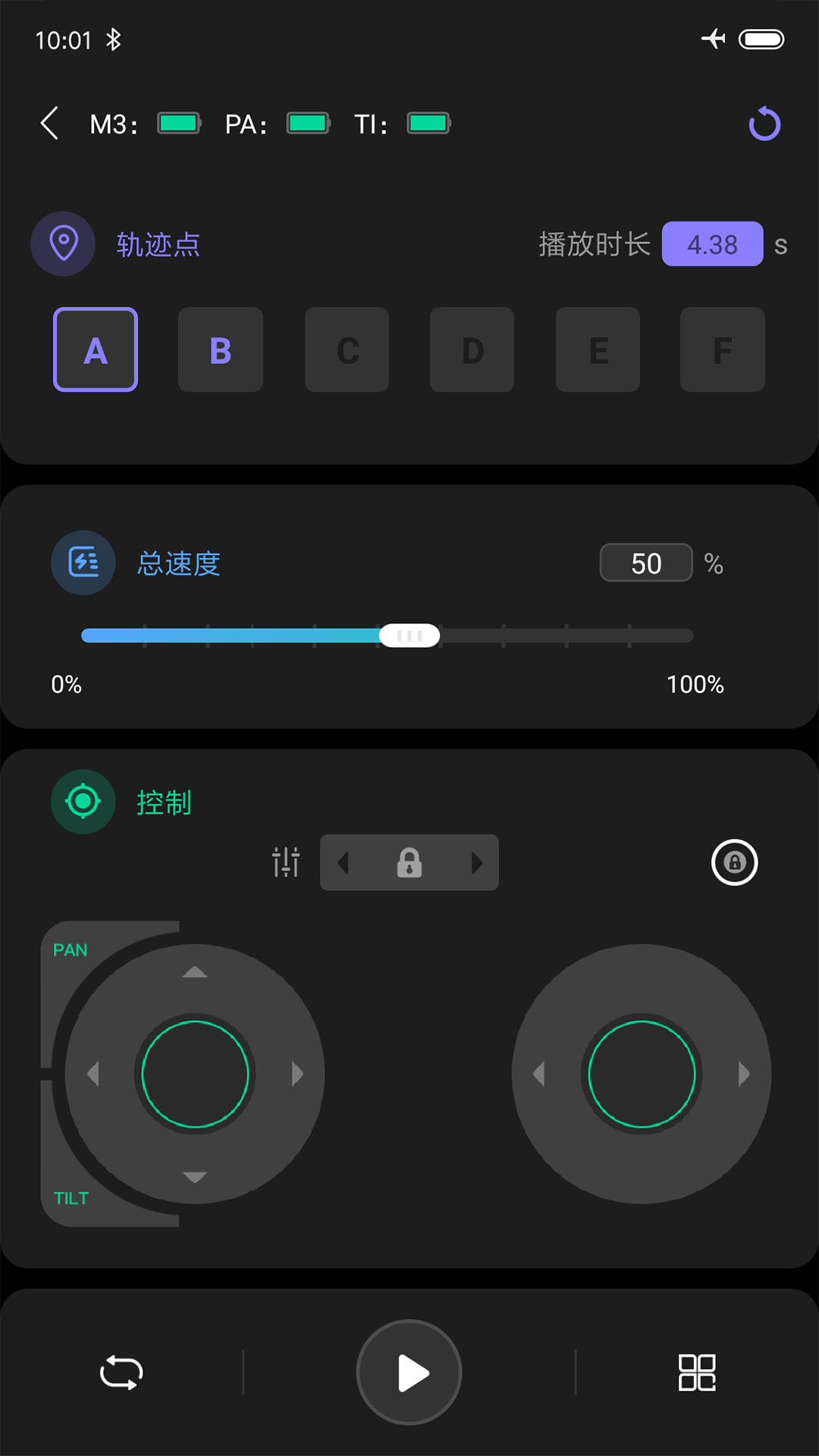Expand right arrow beside the lock control
This screenshot has width=819, height=1456.
(x=477, y=862)
